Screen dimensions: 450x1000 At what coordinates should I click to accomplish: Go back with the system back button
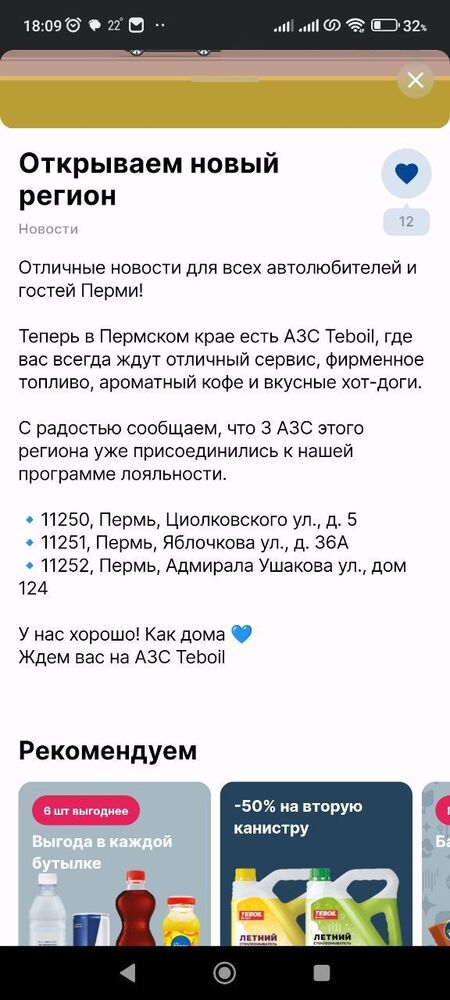(128, 973)
